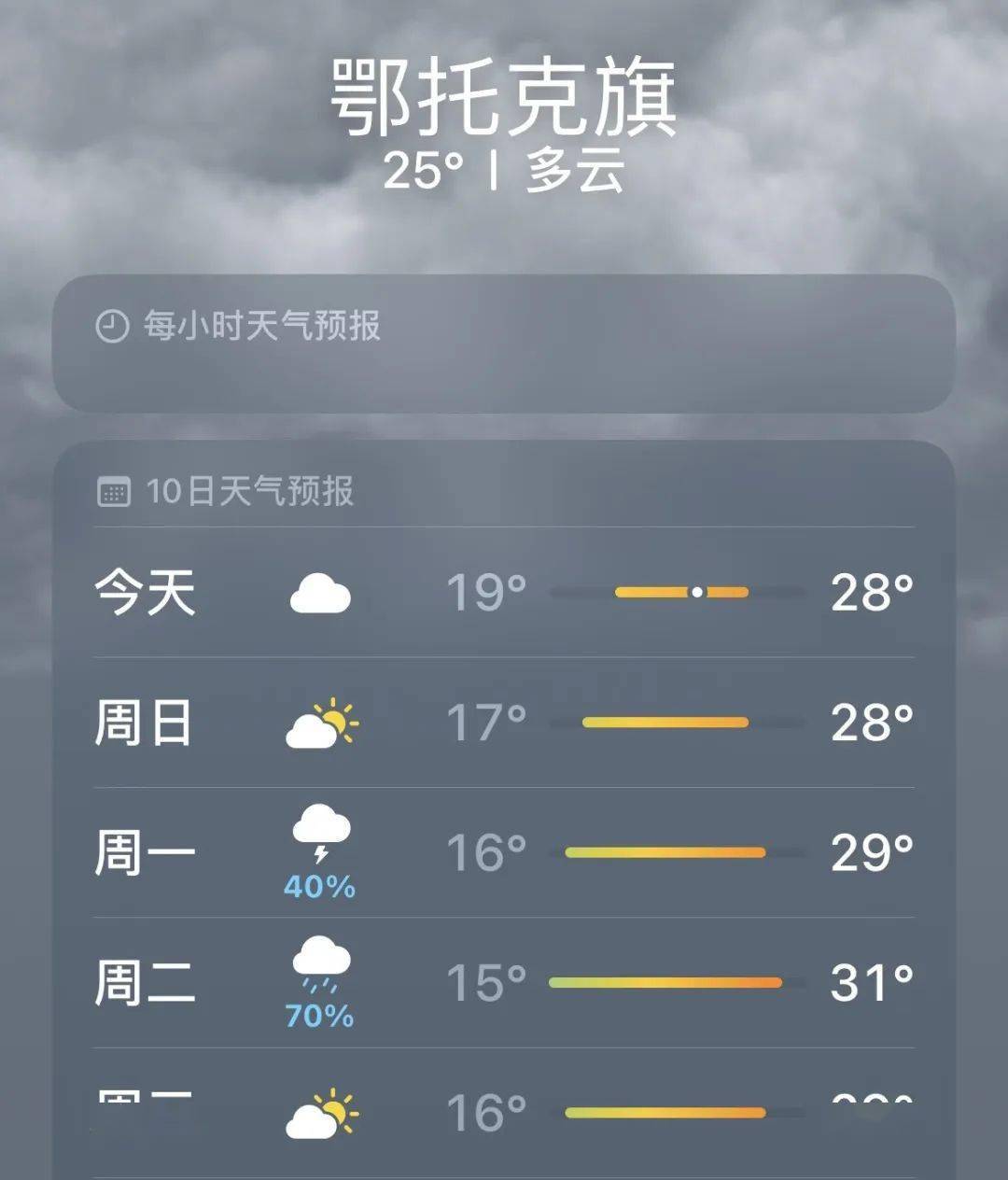
Task: Open today's (今天) forecast details
Action: pos(504,592)
